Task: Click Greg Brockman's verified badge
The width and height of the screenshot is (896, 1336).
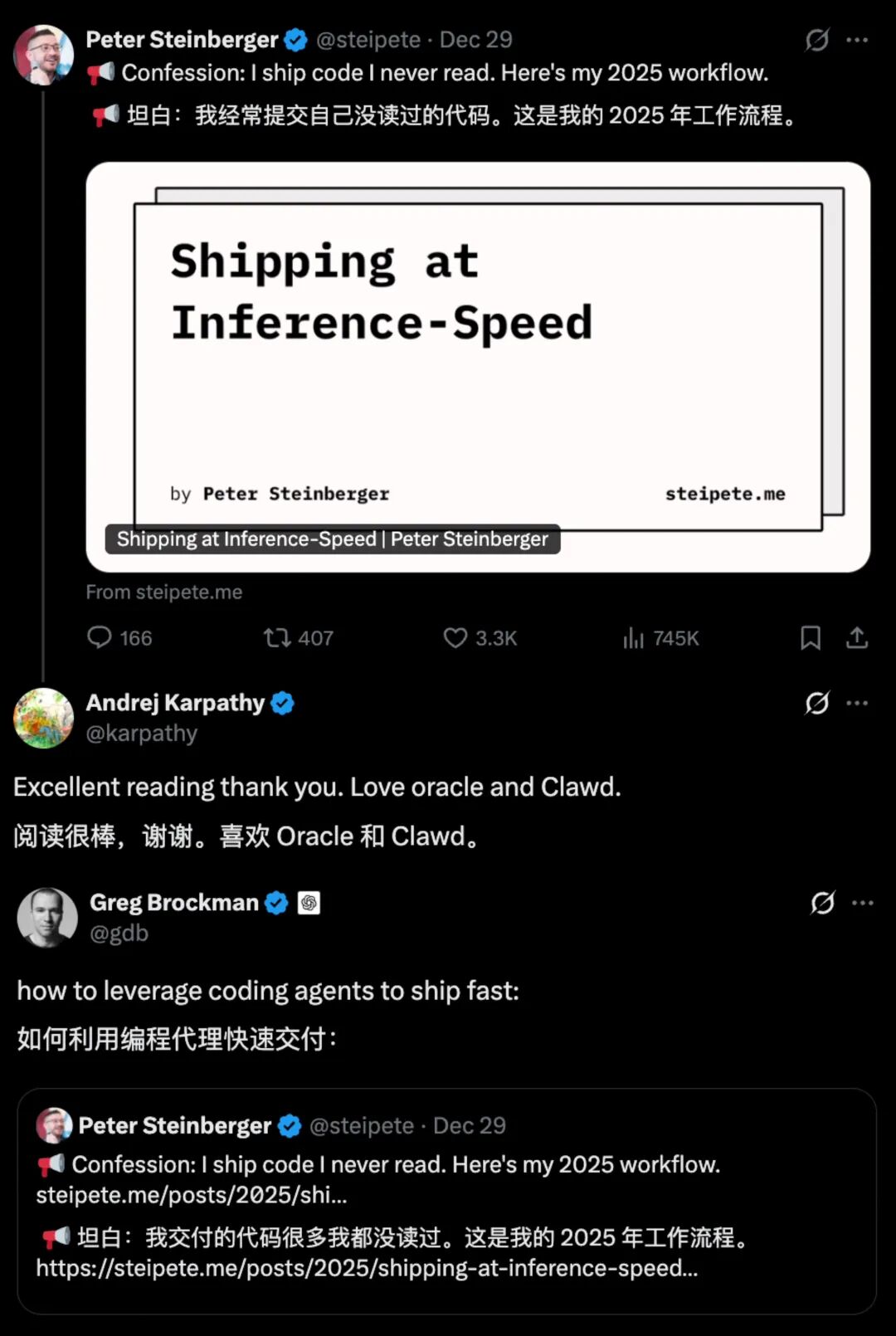Action: [275, 902]
